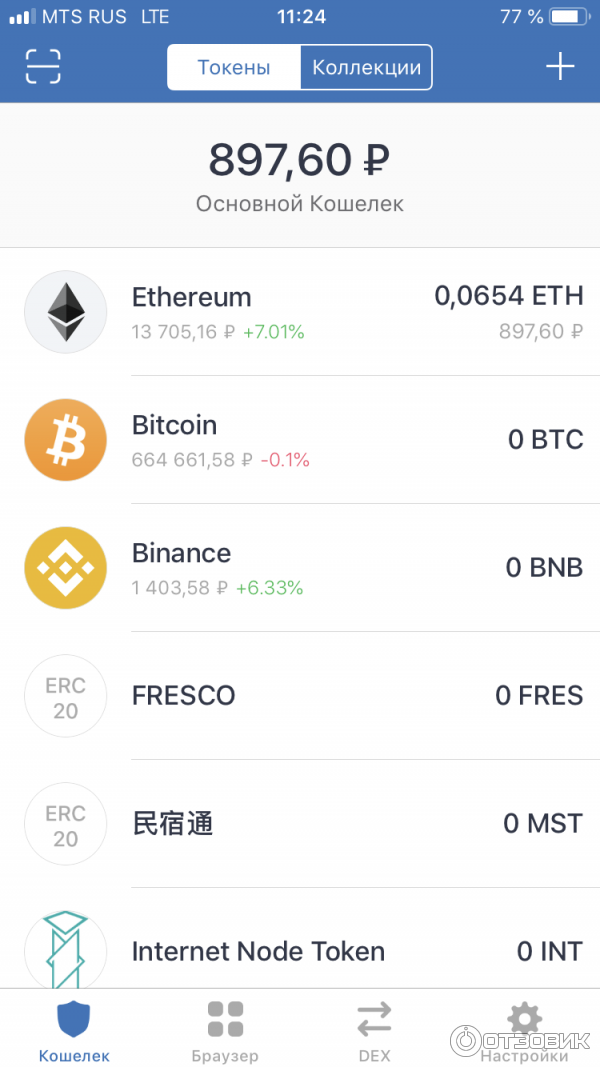
Task: Switch to the Коллекции segment
Action: pos(366,68)
